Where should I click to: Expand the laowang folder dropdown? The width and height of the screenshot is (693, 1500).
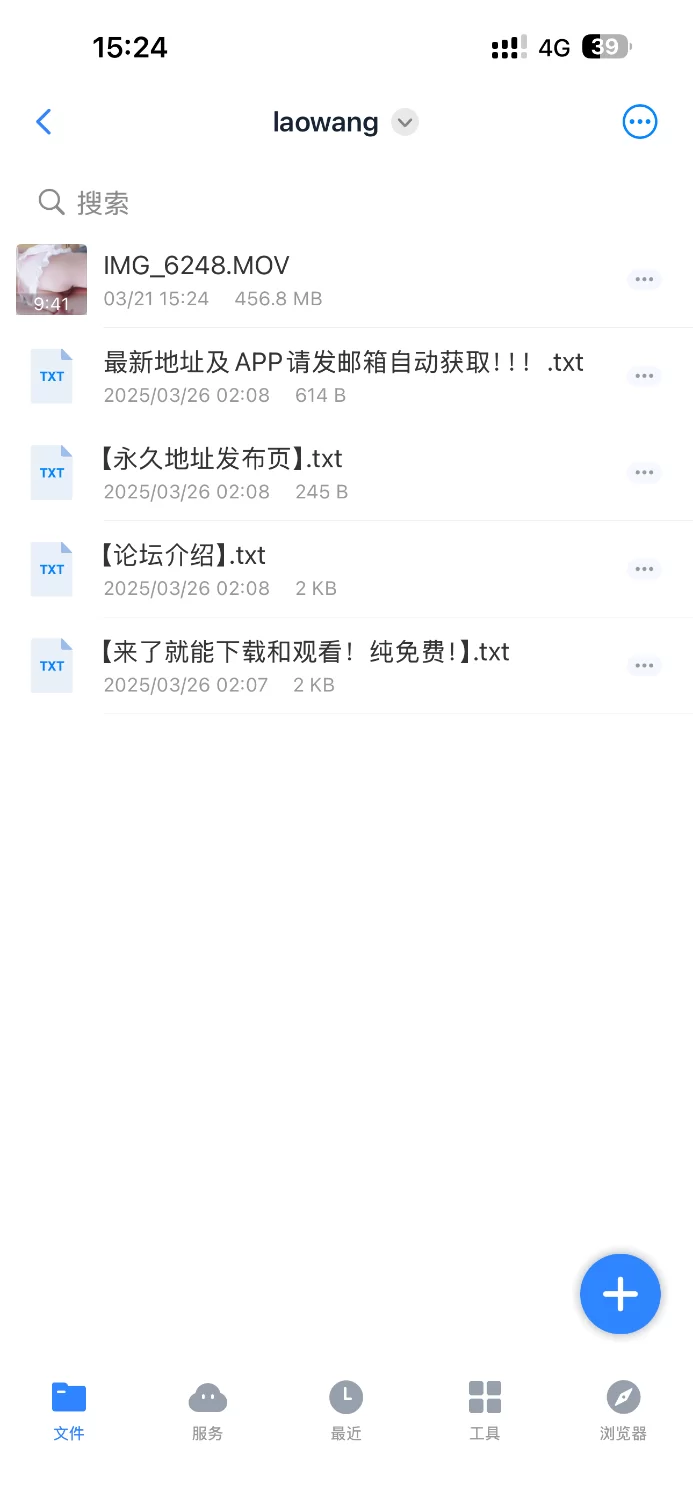404,122
